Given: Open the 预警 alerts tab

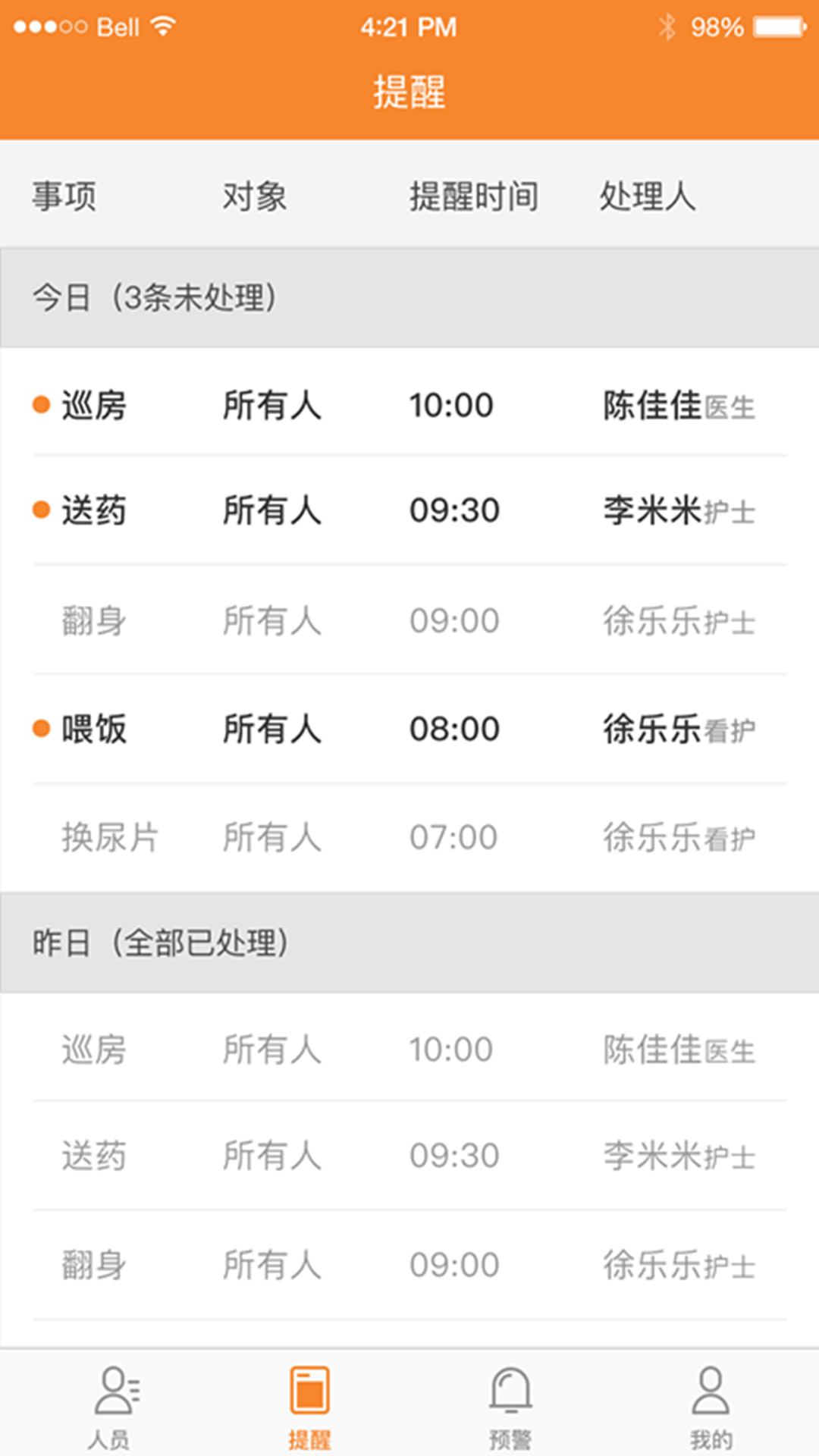Looking at the screenshot, I should point(510,1404).
